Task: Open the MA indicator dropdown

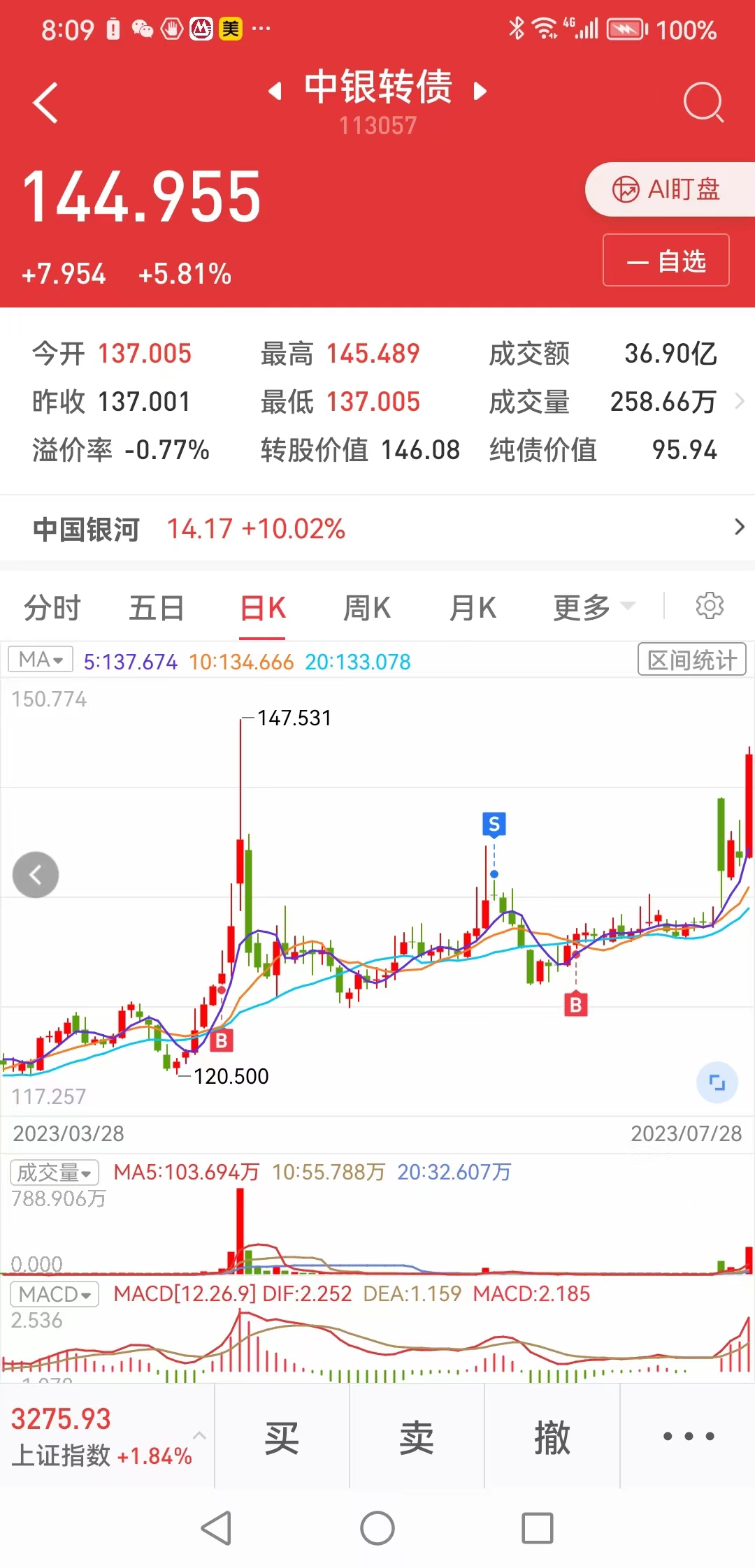Action: pyautogui.click(x=41, y=660)
